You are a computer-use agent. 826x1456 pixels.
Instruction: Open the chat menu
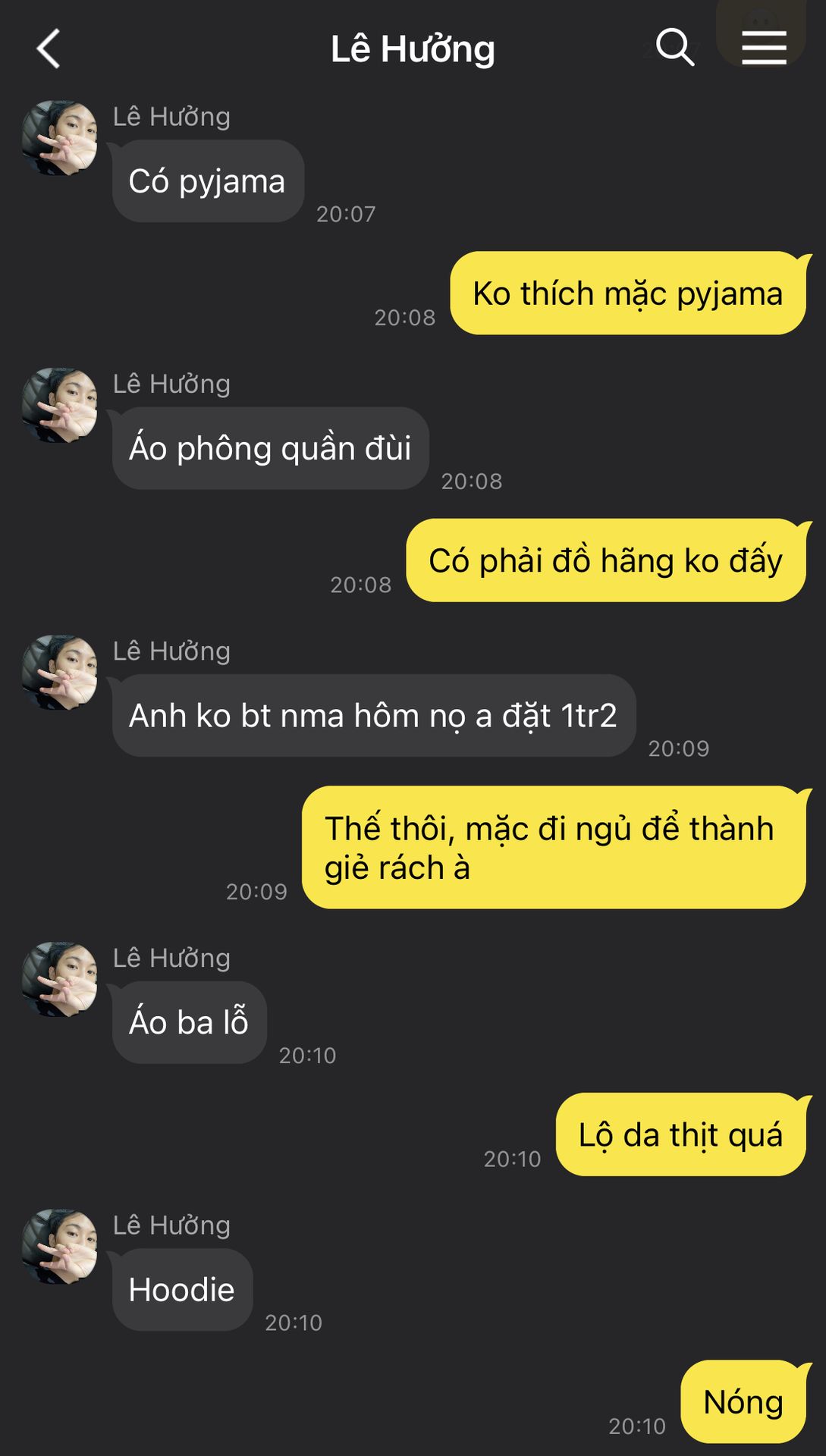763,49
